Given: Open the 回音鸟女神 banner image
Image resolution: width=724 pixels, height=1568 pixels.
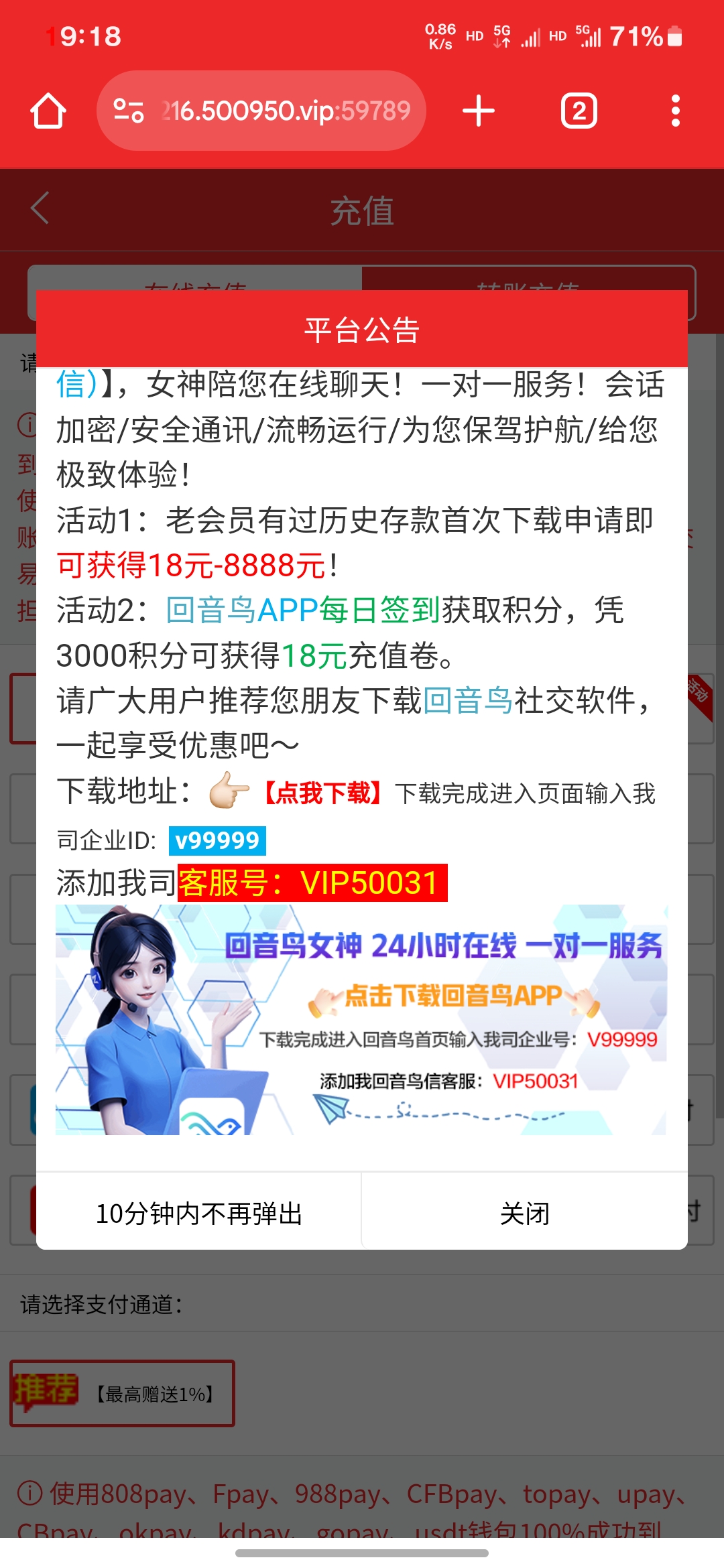Looking at the screenshot, I should (361, 1019).
